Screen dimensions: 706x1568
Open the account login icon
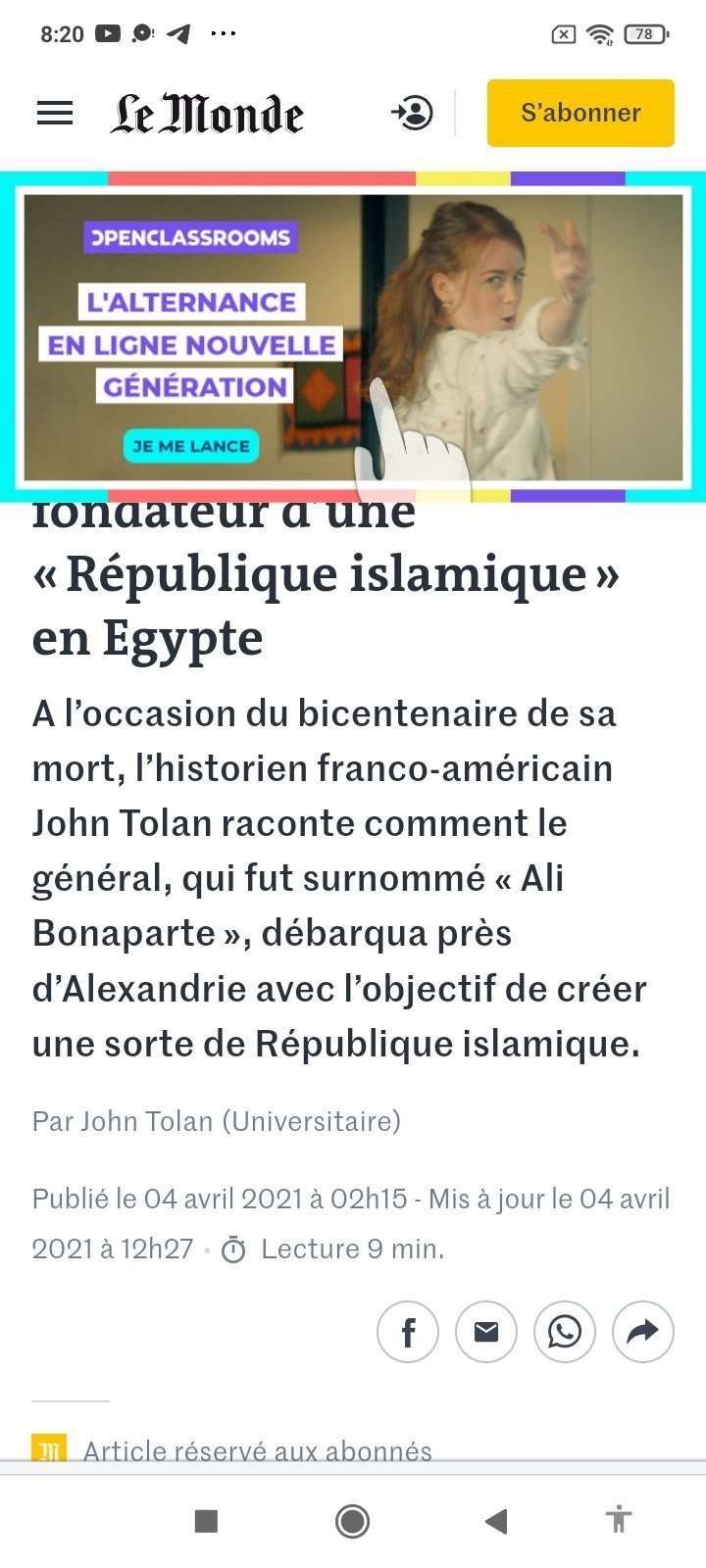[412, 114]
